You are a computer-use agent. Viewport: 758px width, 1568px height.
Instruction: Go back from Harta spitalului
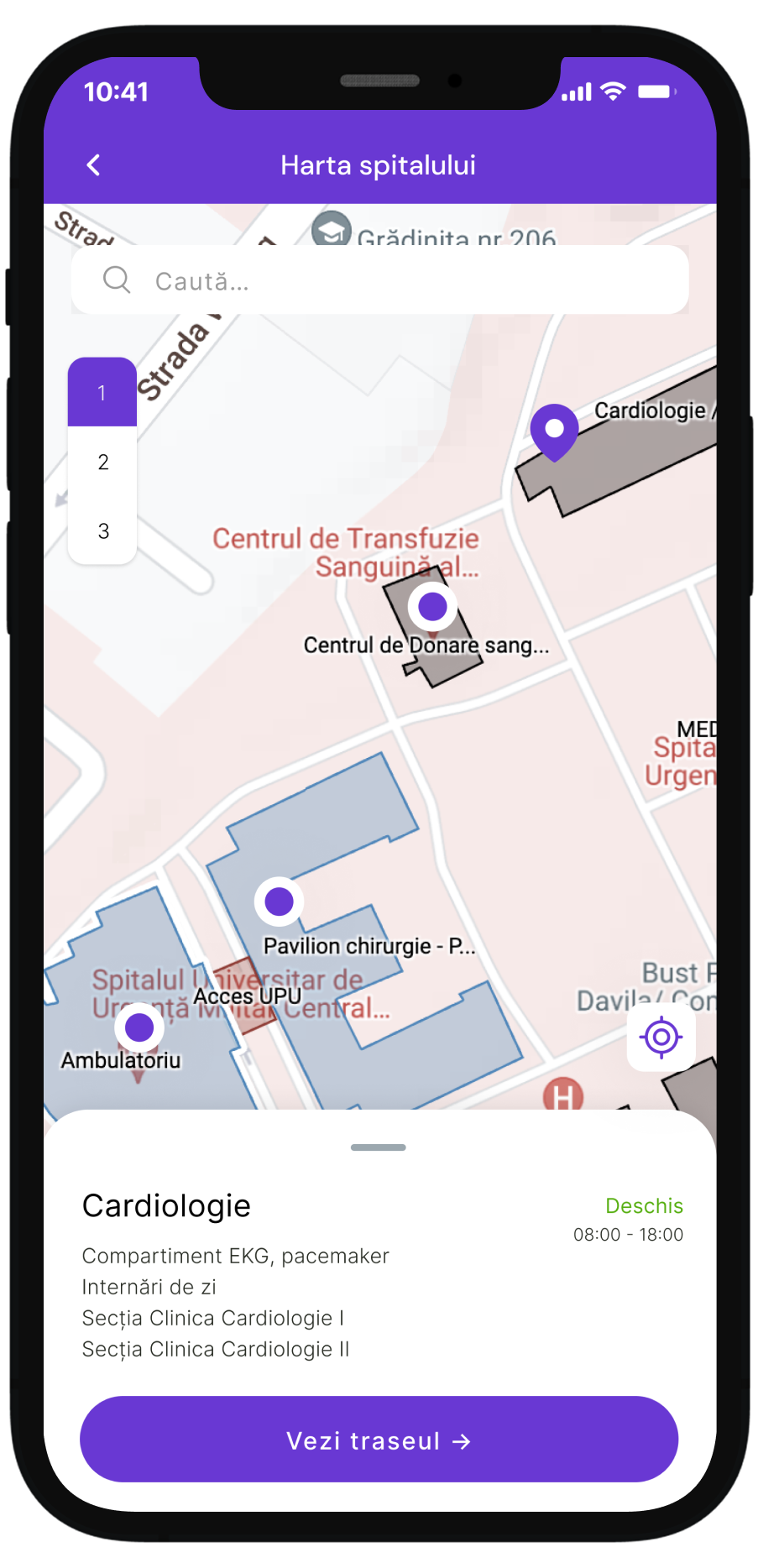94,165
